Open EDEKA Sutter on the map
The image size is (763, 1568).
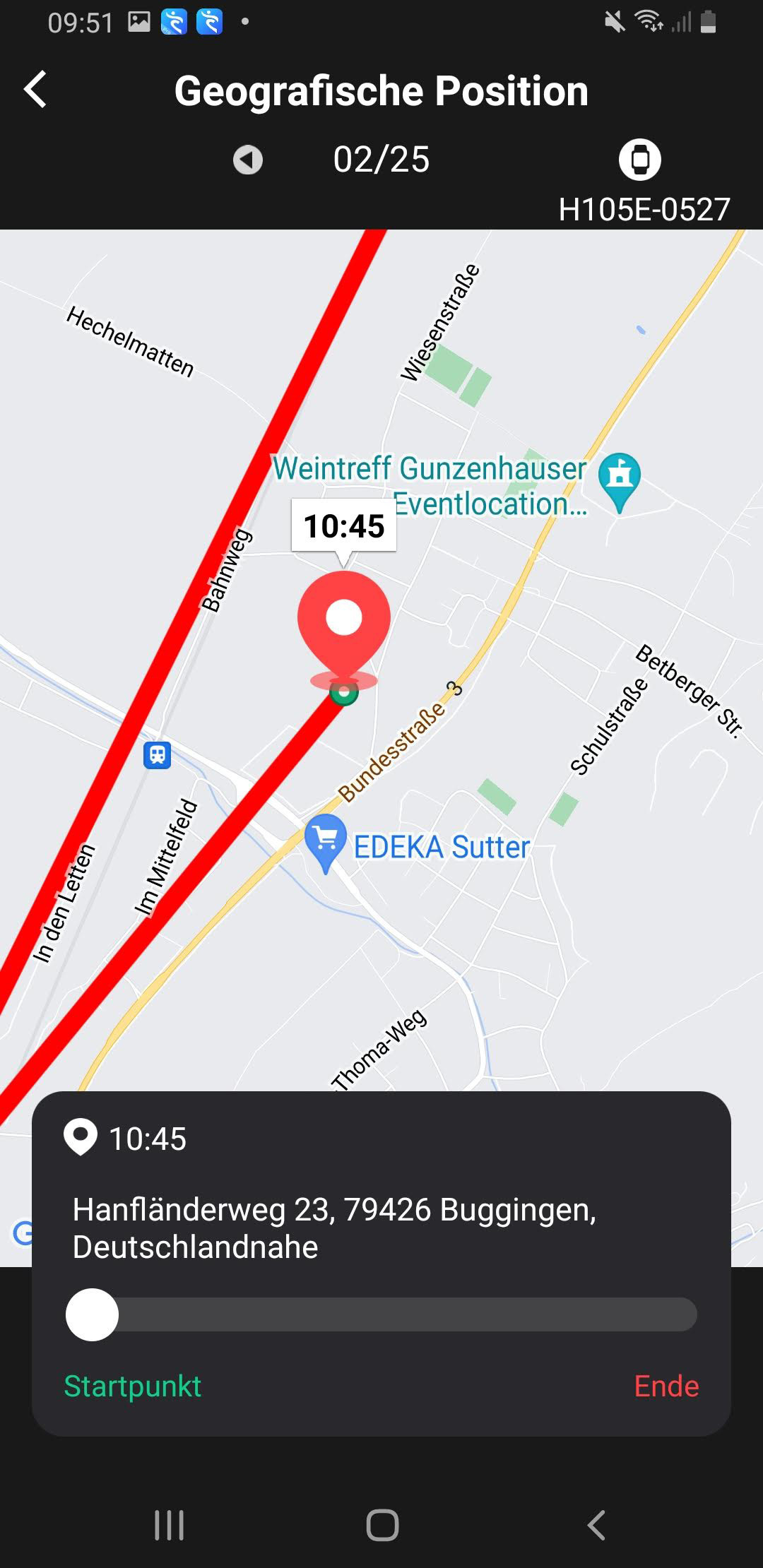tap(325, 841)
